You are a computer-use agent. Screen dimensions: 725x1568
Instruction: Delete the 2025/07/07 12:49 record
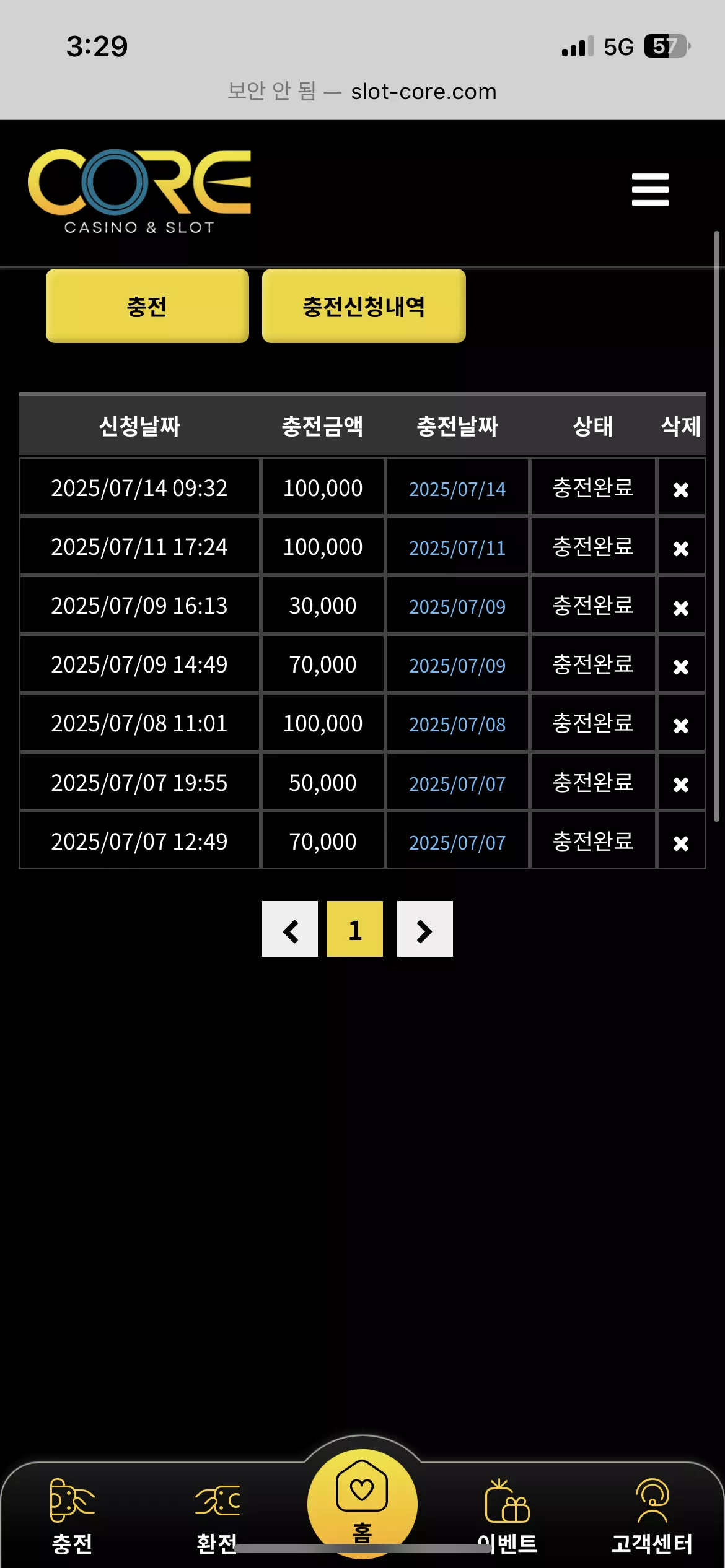(x=681, y=843)
